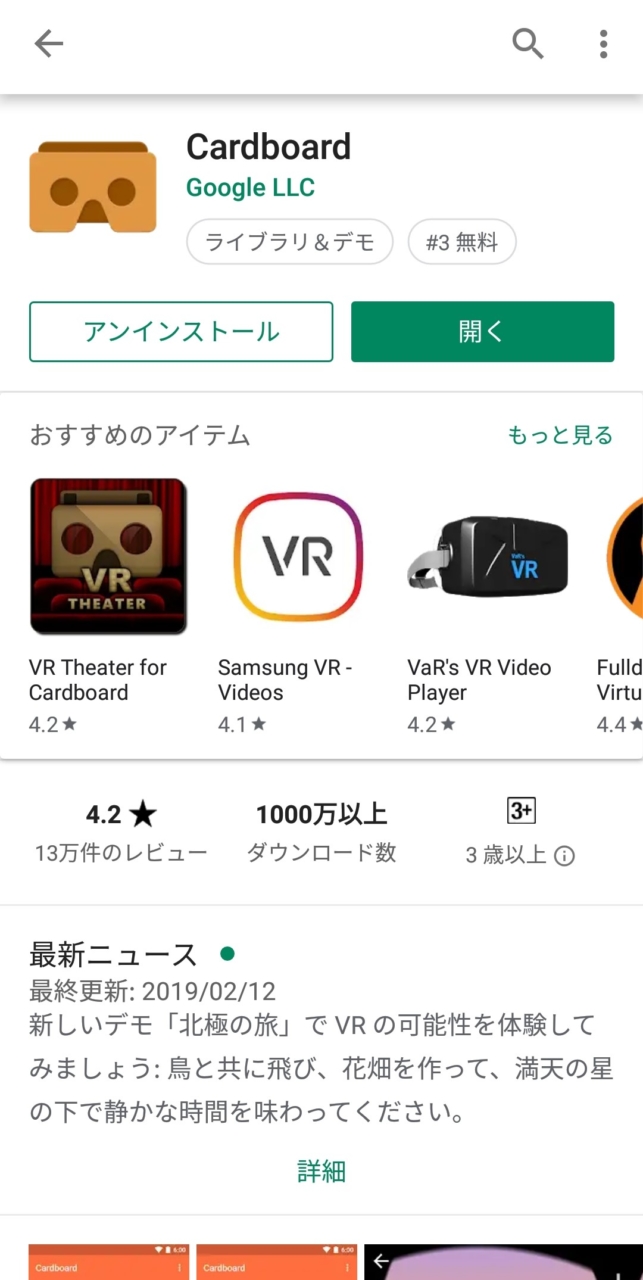Select the ライブラリ&デモ category chip

(290, 242)
